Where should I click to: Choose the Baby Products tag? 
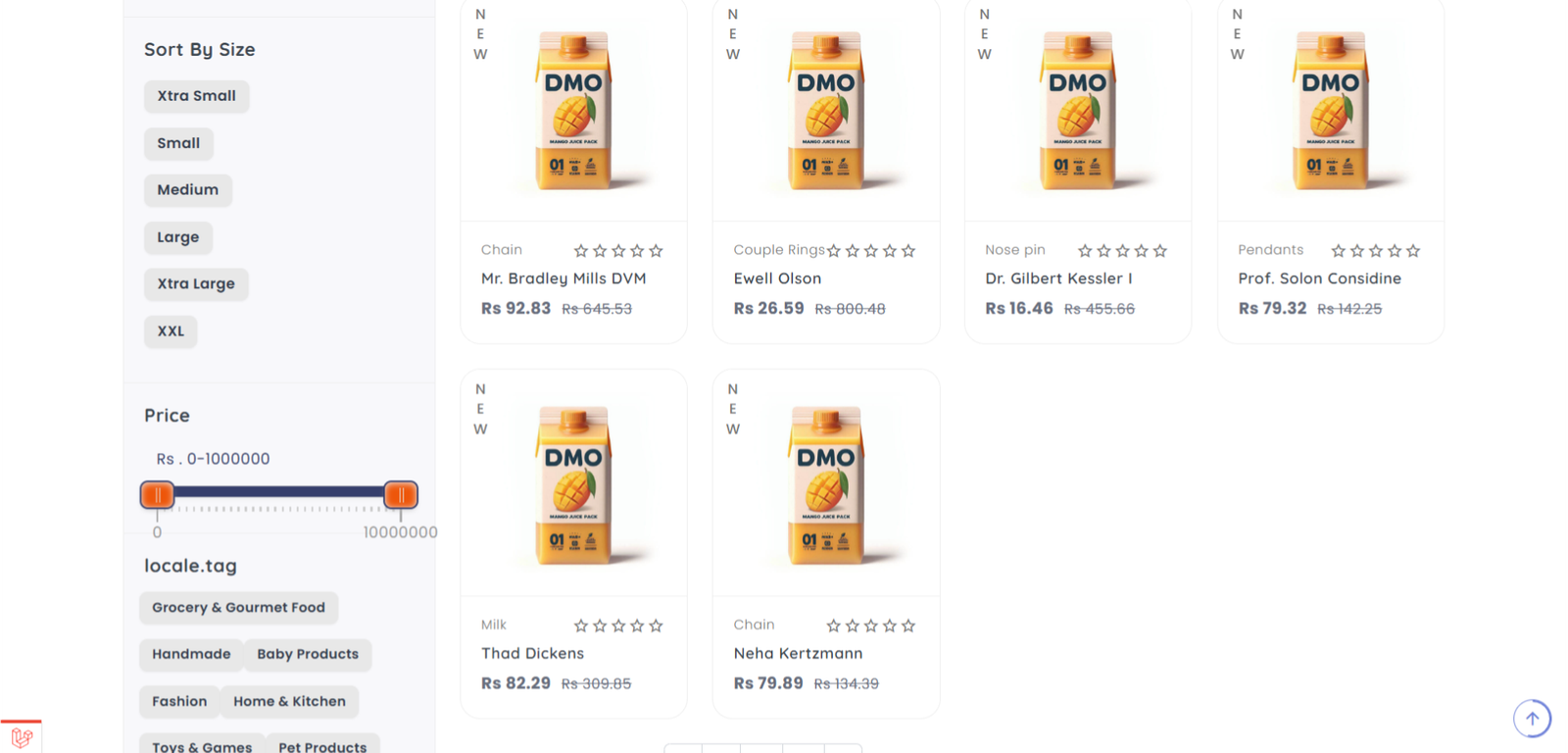tap(308, 655)
